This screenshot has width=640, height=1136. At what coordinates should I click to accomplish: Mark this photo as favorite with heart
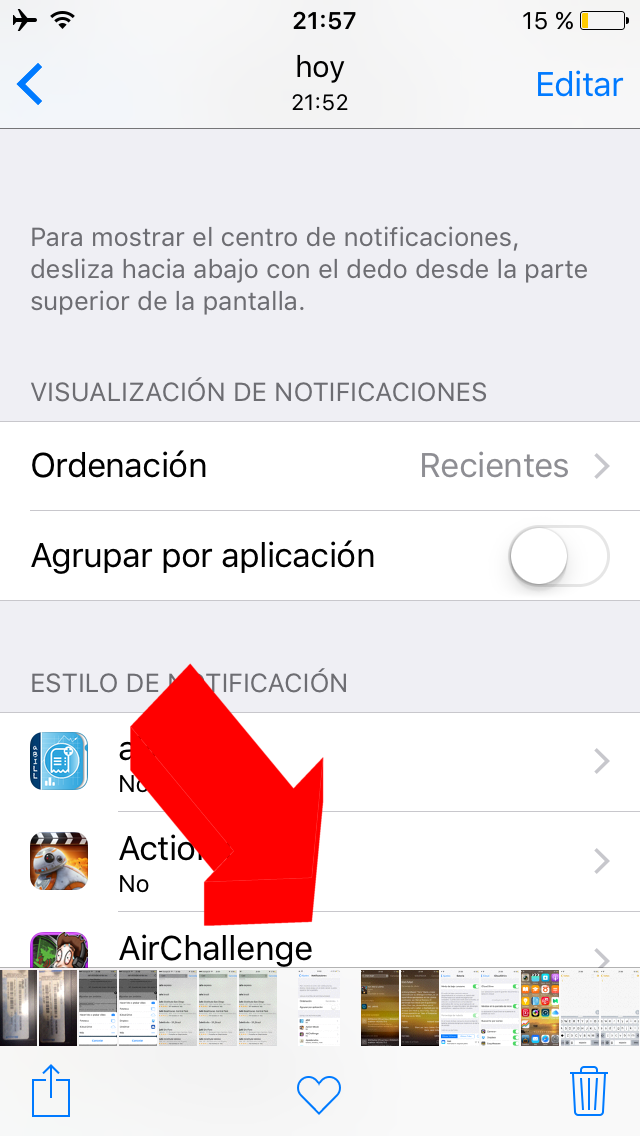tap(319, 1094)
